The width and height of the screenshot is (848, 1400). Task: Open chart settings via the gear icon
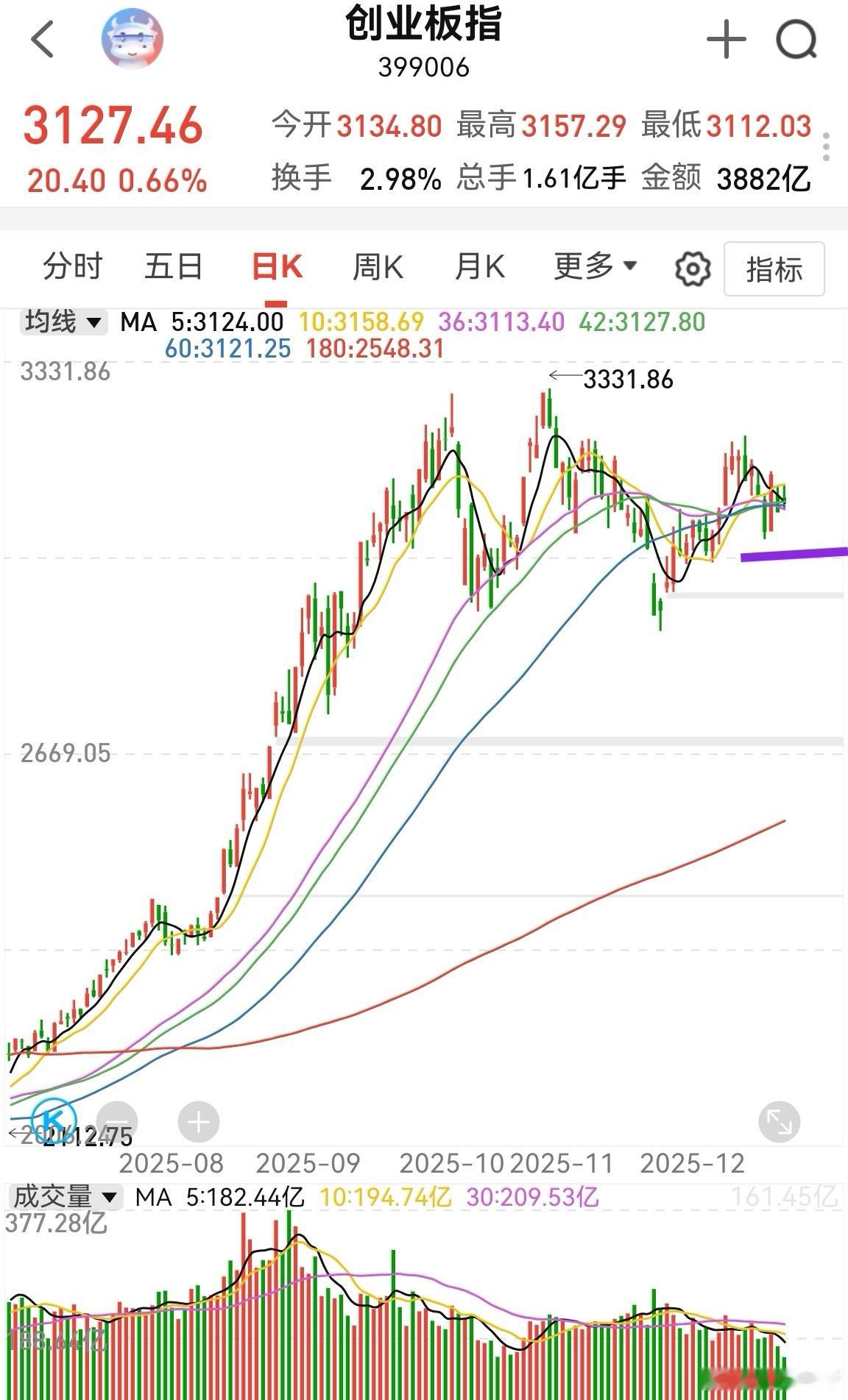690,269
